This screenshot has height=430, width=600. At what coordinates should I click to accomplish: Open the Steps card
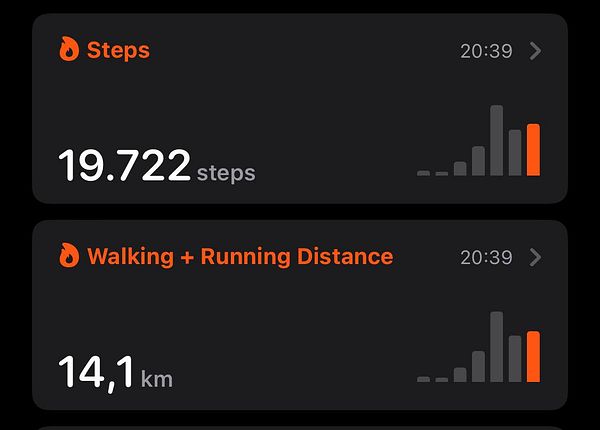[x=300, y=108]
